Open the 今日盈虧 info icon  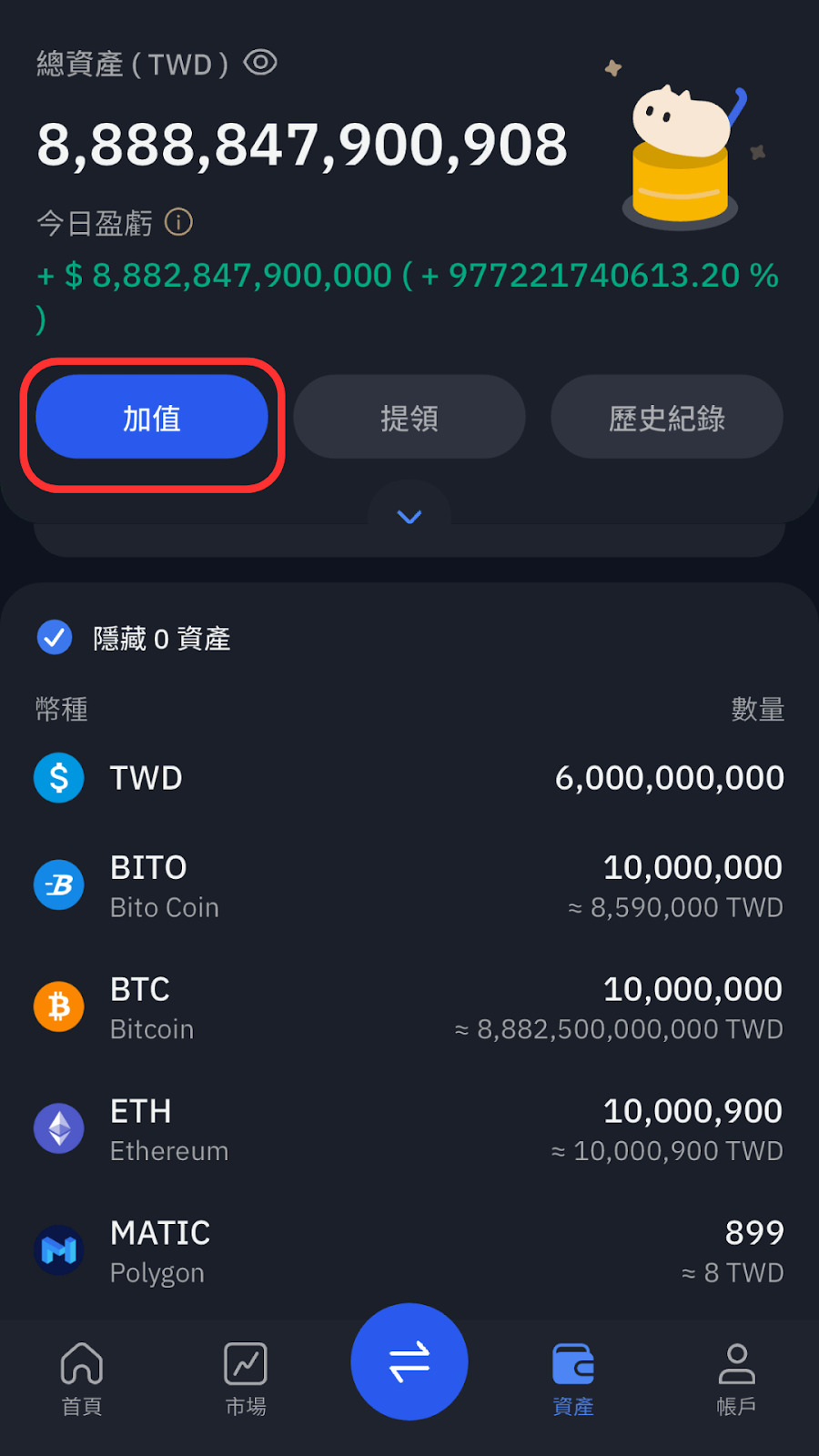click(178, 222)
